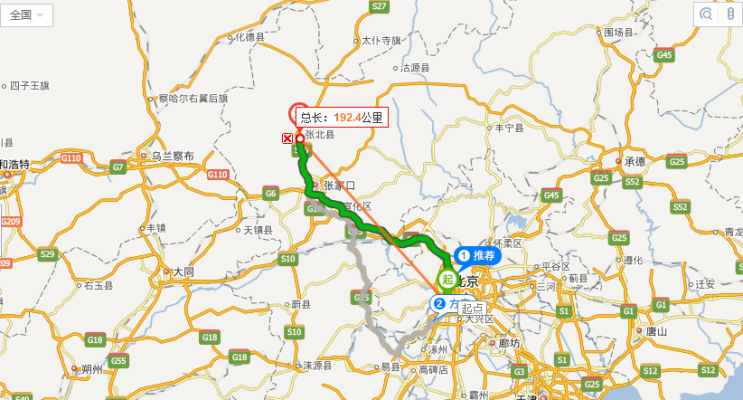Viewport: 743px width, 400px height.
Task: Open the map search tool icon
Action: [x=707, y=14]
